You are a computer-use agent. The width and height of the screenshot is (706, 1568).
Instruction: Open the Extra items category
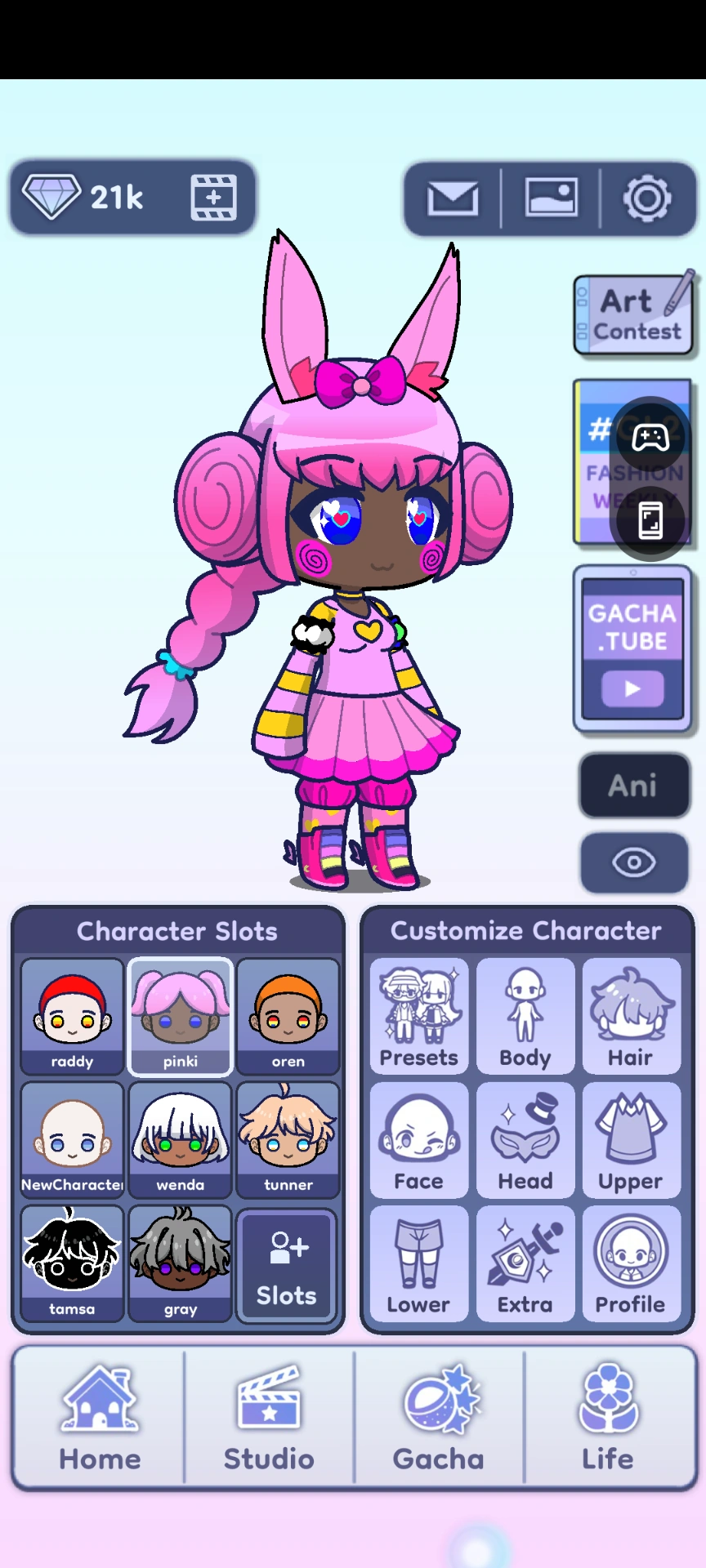(x=525, y=1263)
